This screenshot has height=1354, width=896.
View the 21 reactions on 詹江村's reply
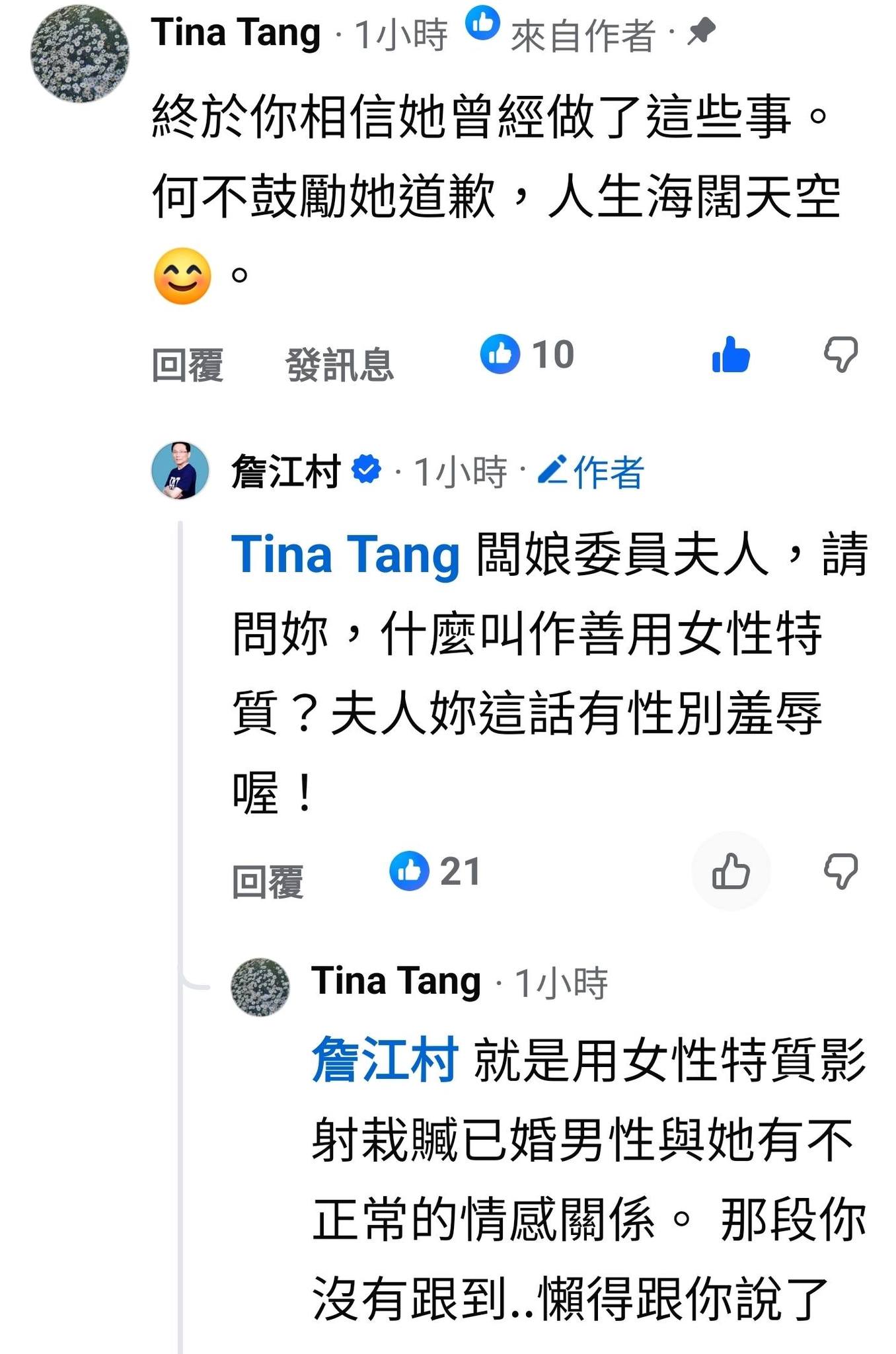click(434, 871)
